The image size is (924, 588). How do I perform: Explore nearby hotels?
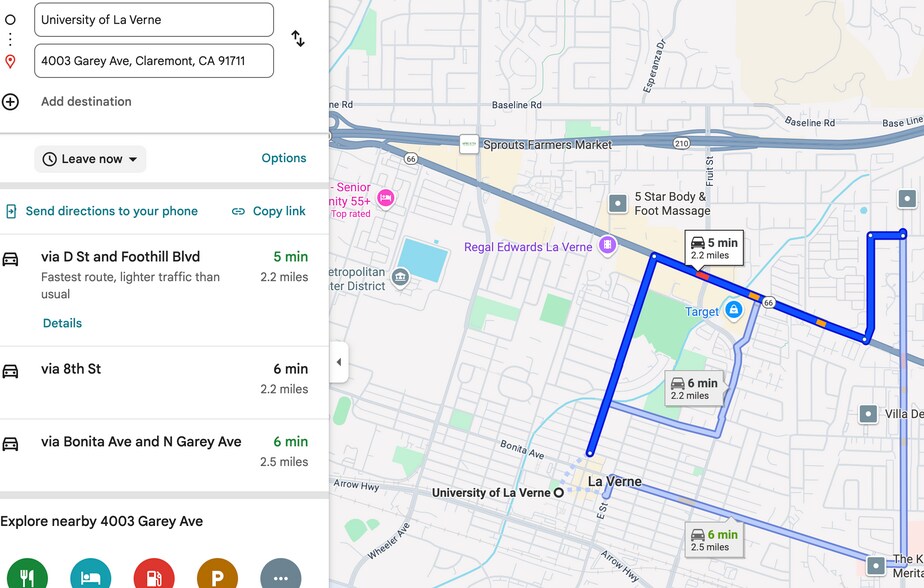point(91,576)
